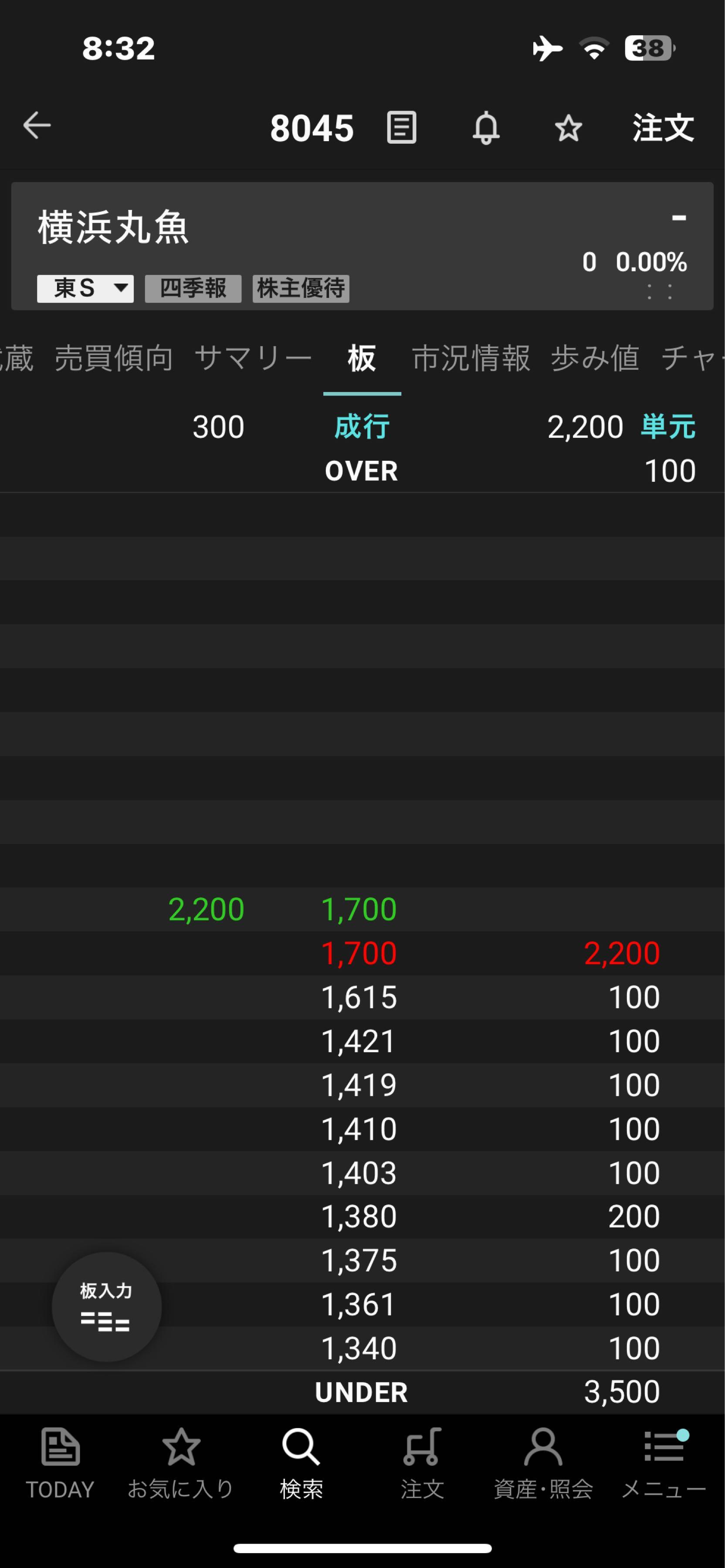Open the price alert bell
The width and height of the screenshot is (725, 1568).
(486, 128)
